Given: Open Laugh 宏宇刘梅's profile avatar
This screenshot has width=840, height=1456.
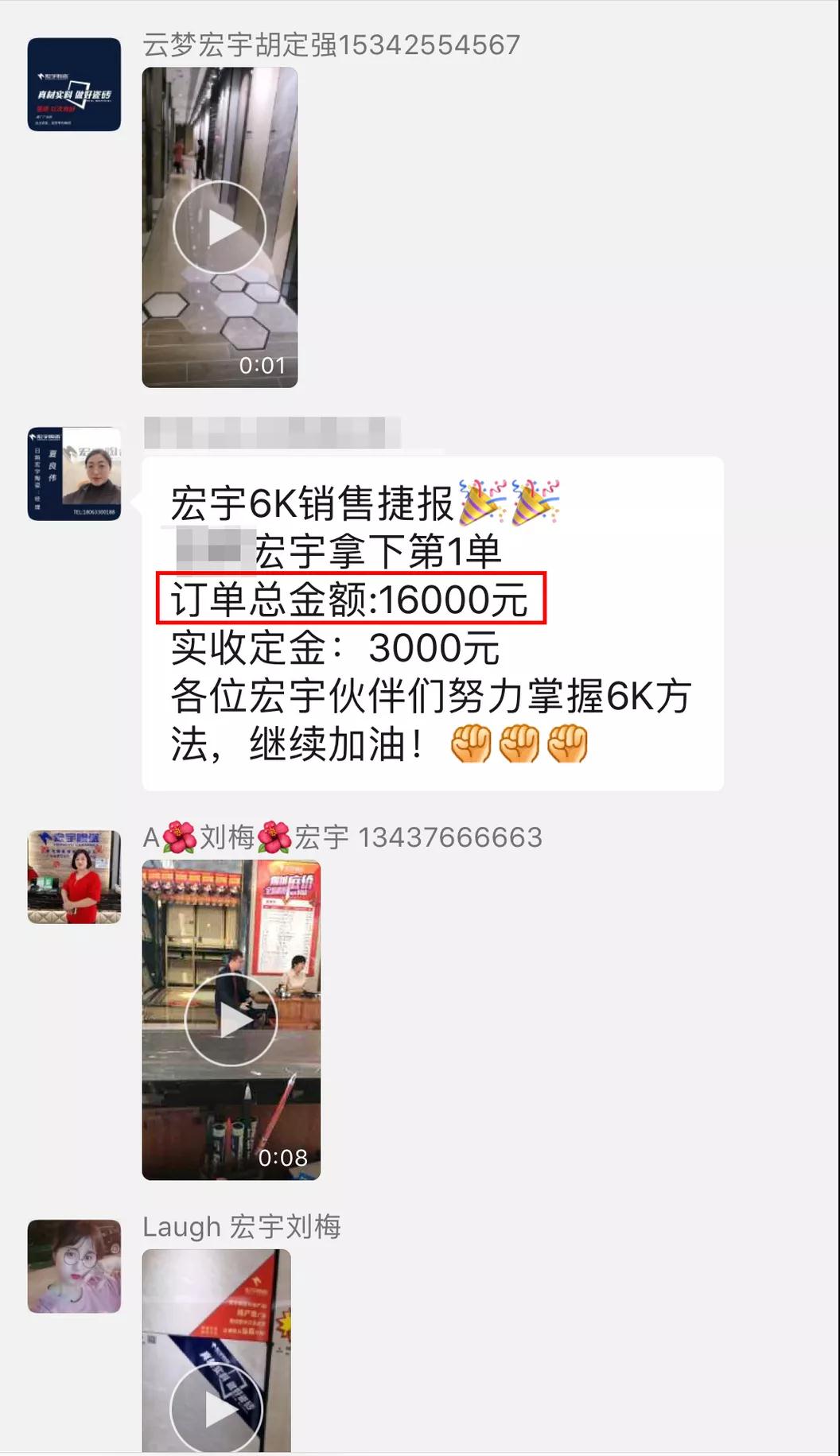Looking at the screenshot, I should click(x=74, y=1266).
